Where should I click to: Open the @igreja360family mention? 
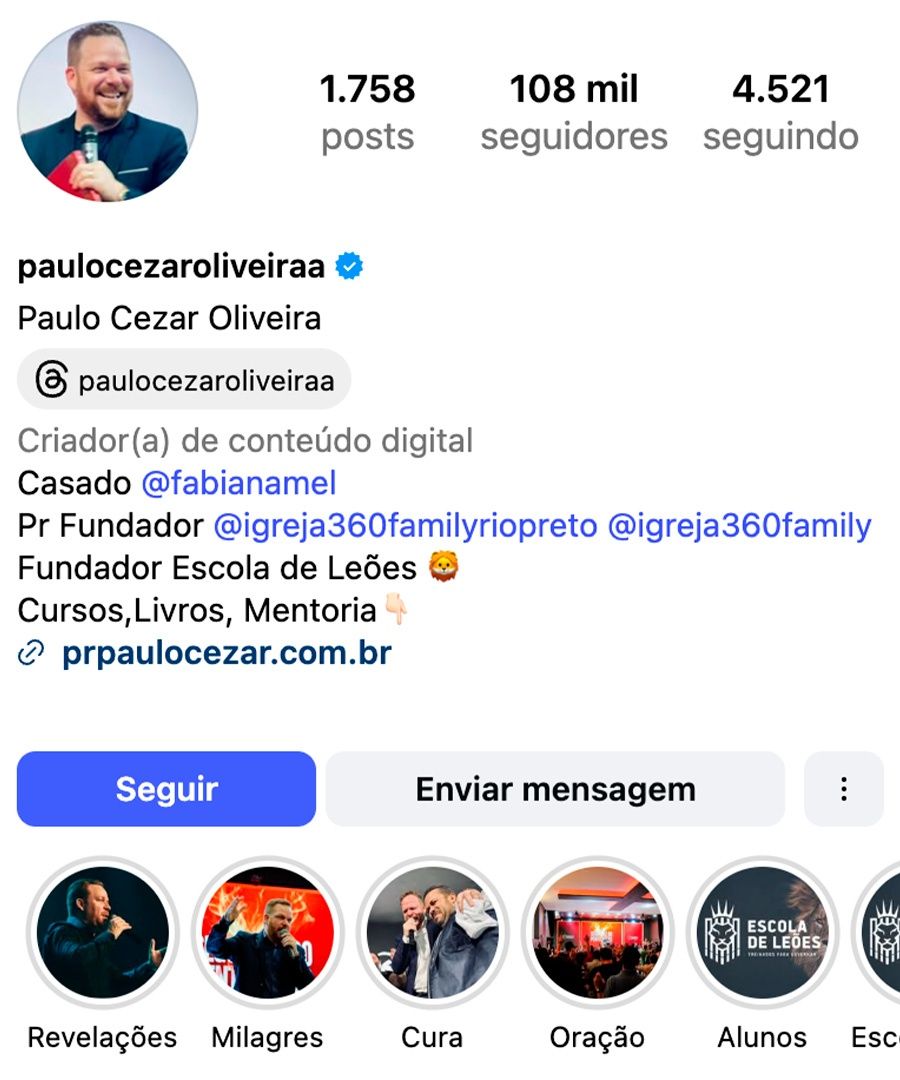739,526
